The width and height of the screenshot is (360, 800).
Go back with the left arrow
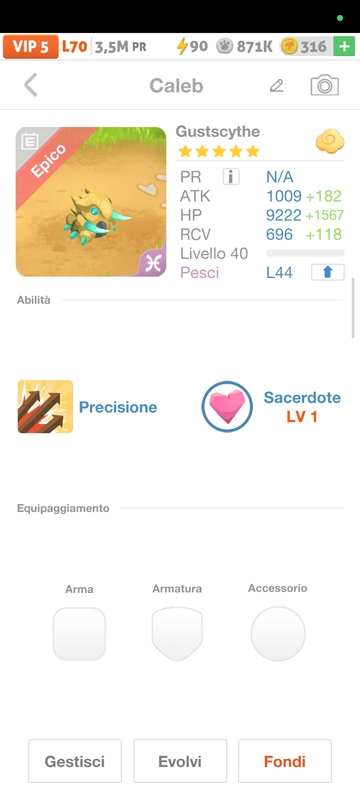click(x=31, y=85)
